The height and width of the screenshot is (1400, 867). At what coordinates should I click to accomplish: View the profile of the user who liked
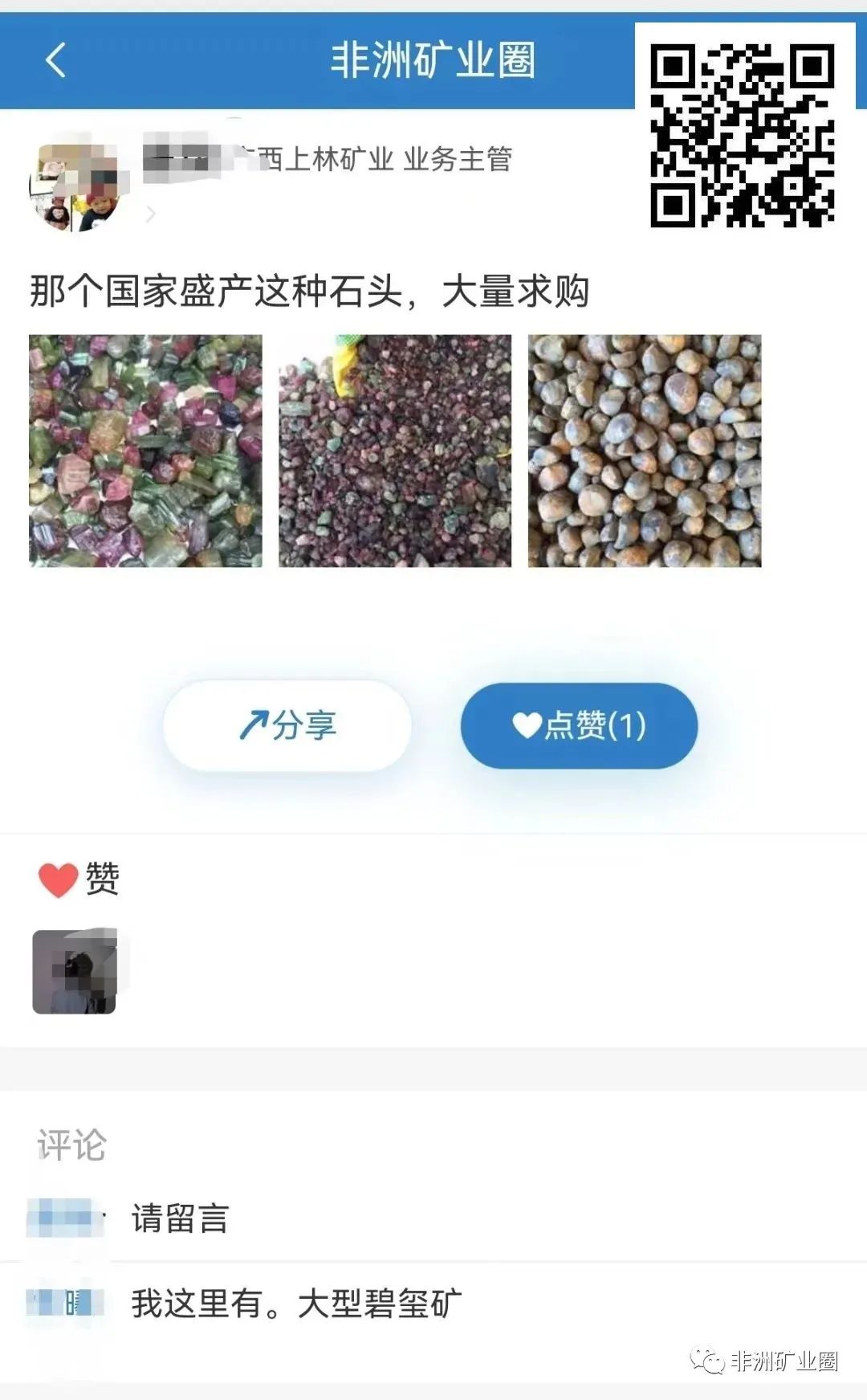[75, 971]
